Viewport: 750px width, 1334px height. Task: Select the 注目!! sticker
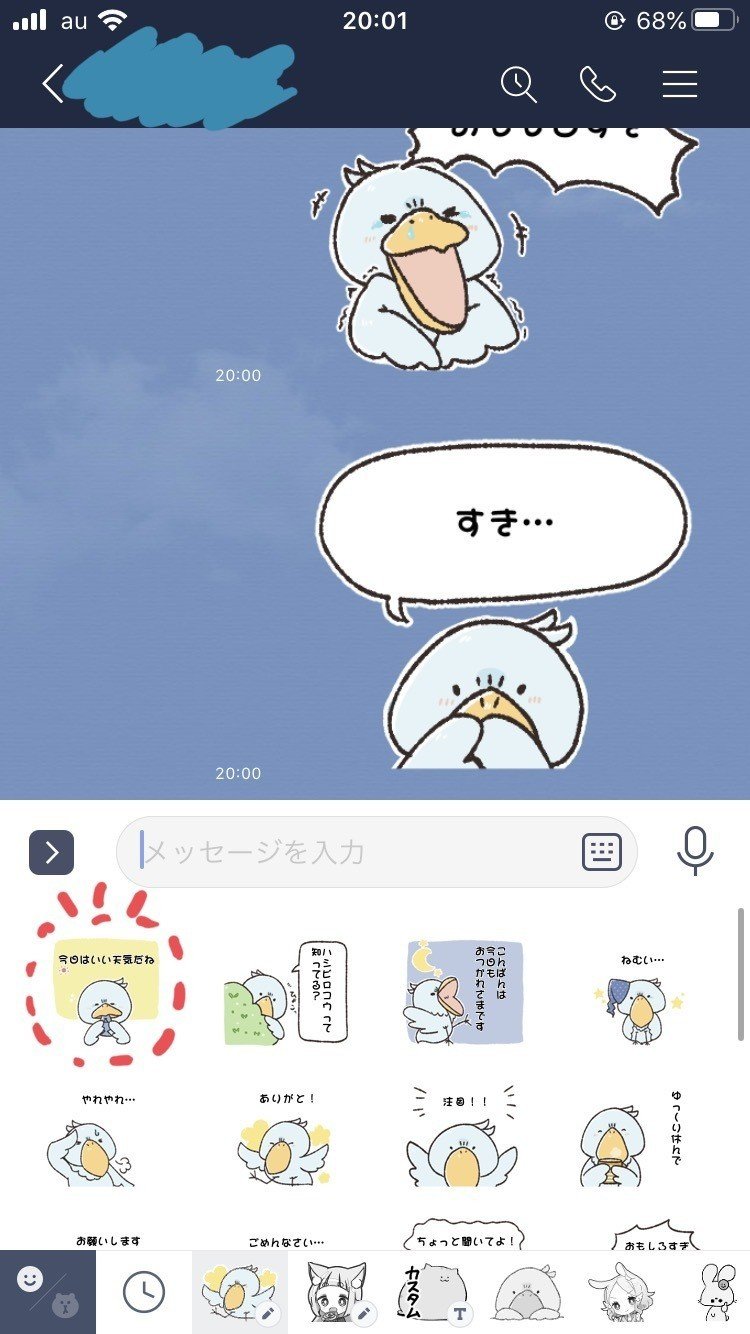[x=462, y=1140]
